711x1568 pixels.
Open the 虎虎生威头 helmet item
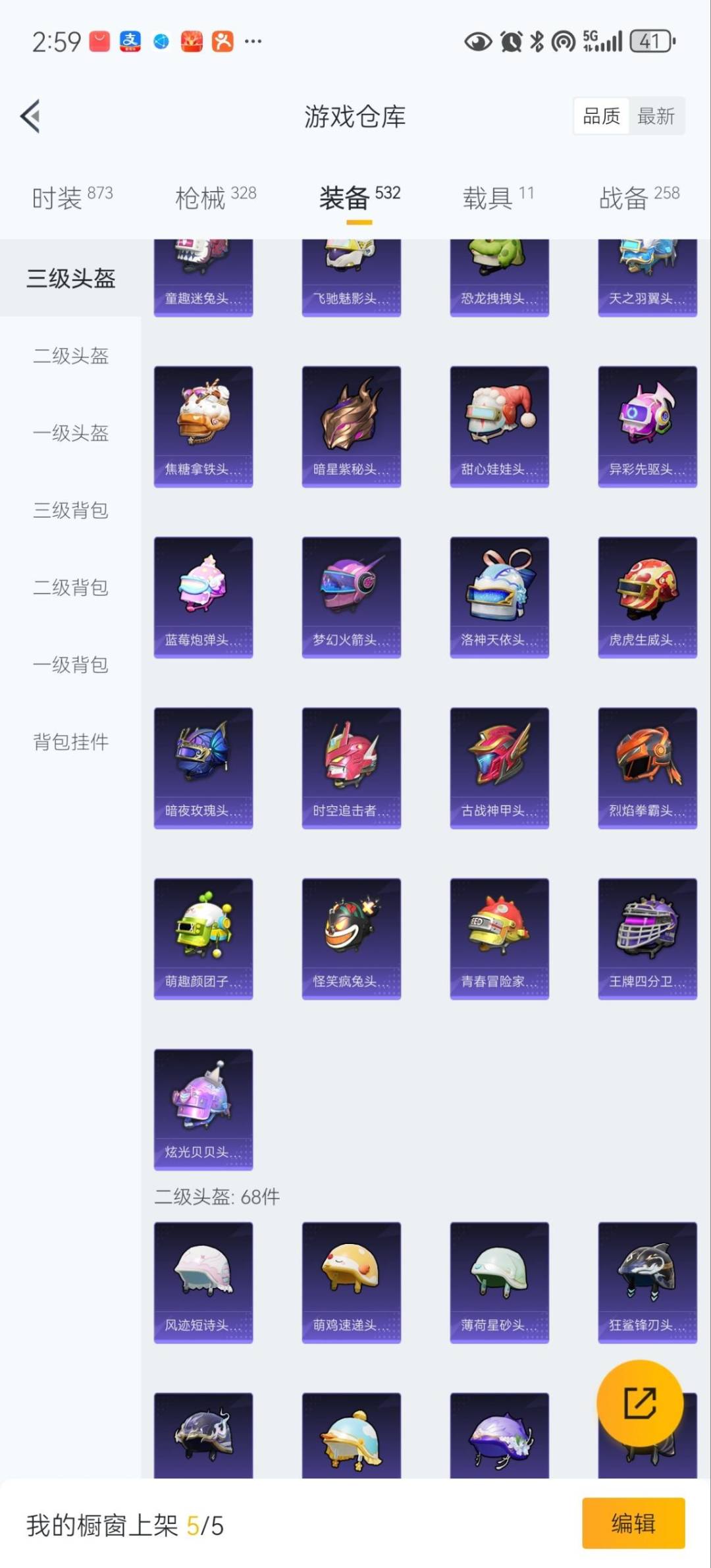(647, 597)
